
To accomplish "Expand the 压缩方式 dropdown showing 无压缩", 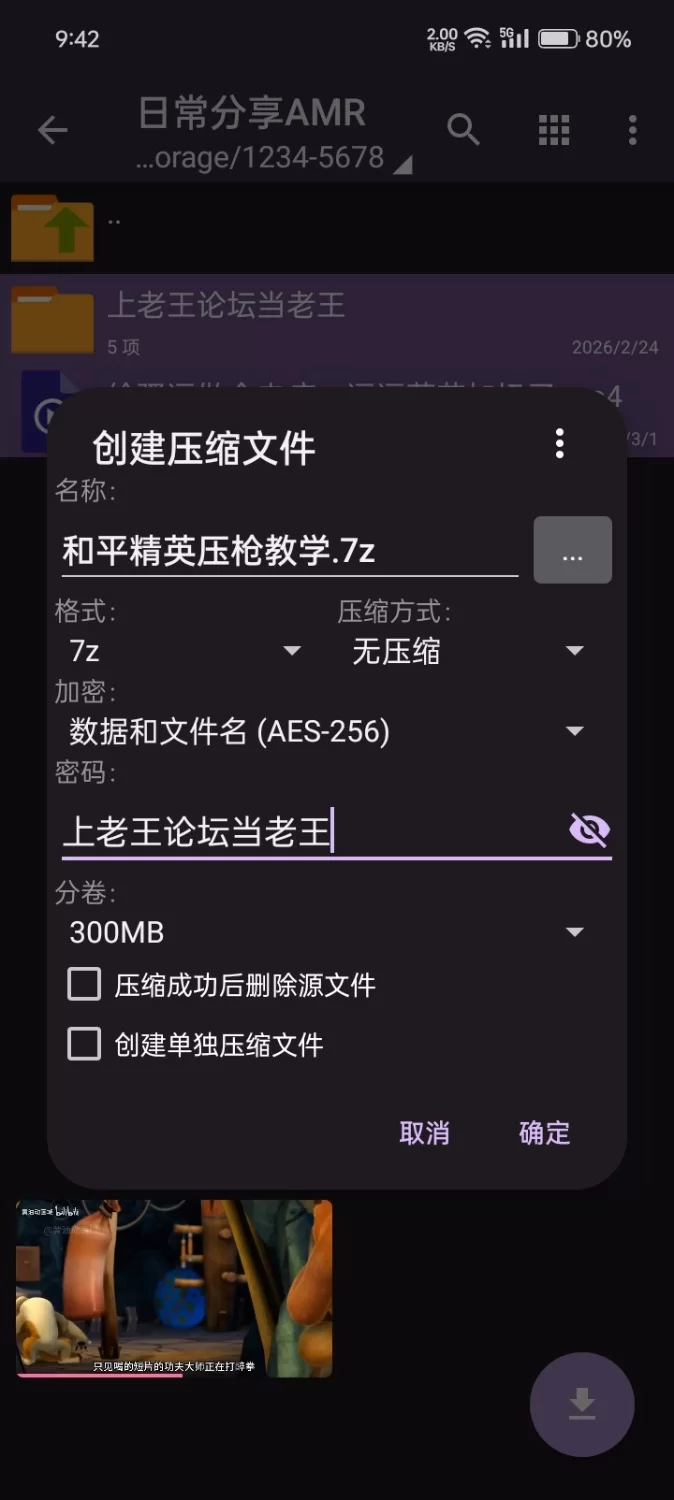I will click(467, 651).
